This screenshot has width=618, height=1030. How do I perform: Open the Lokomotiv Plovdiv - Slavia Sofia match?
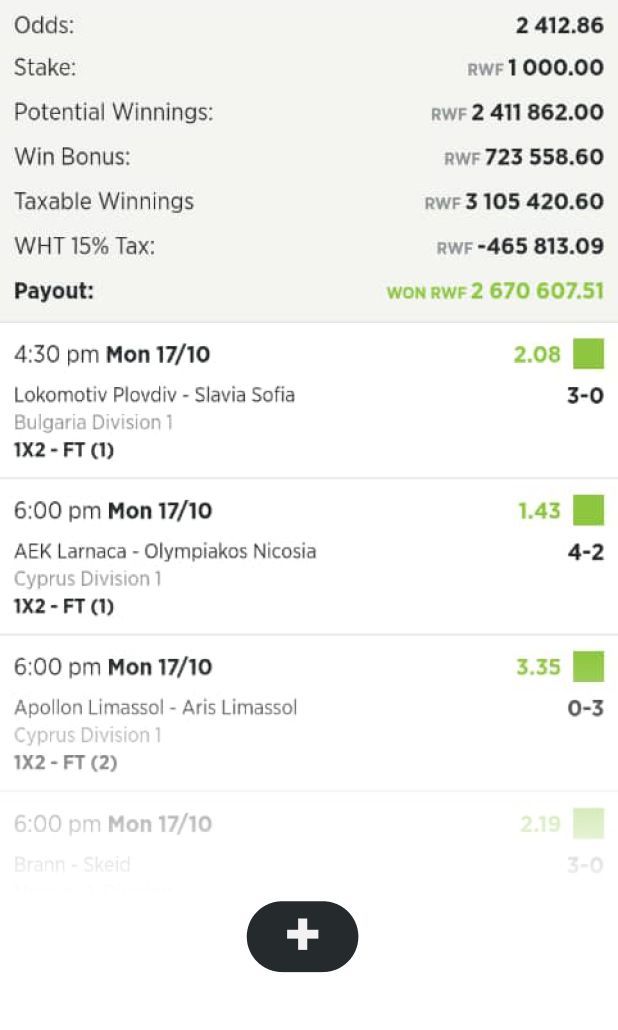[x=154, y=395]
